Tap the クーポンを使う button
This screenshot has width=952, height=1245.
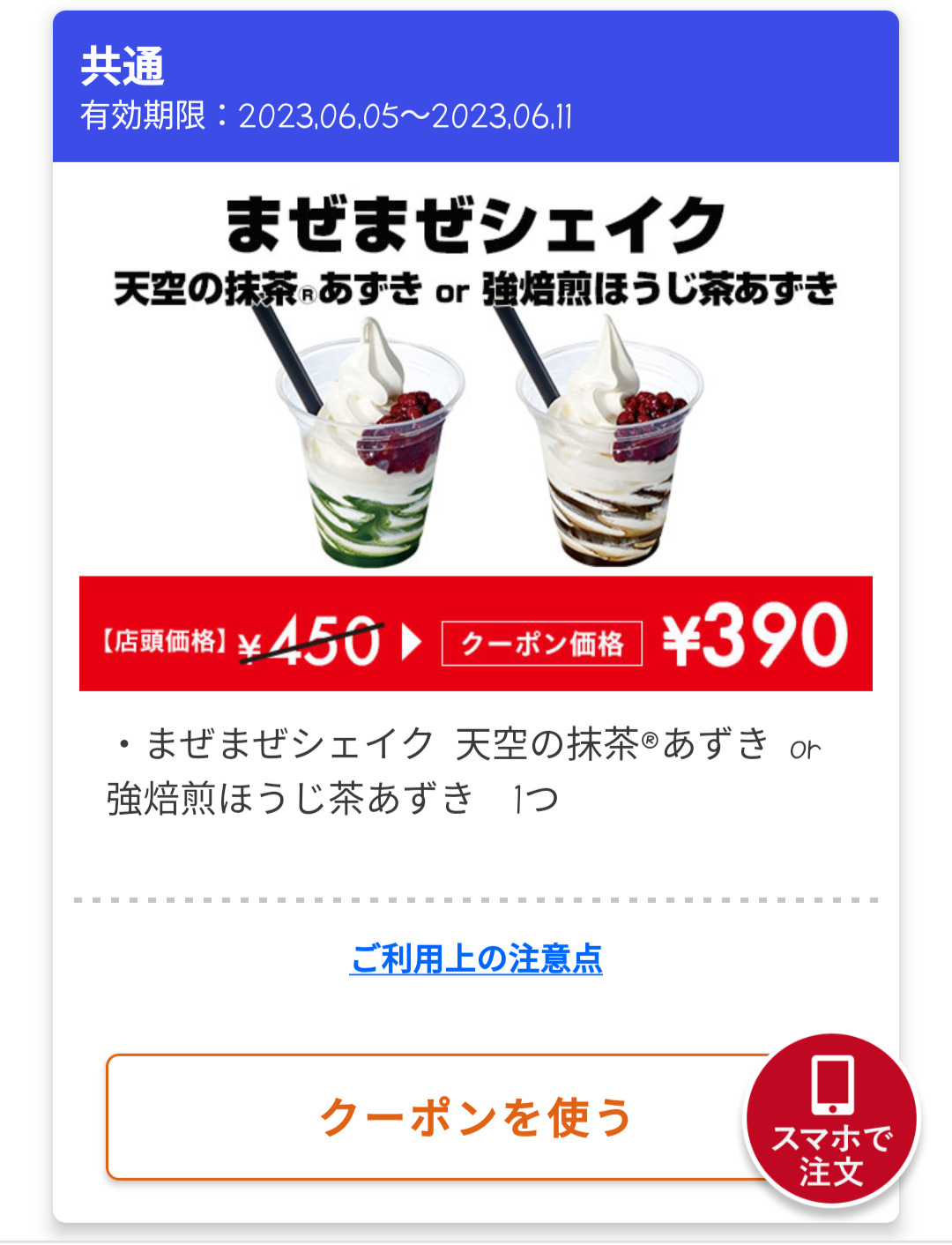pyautogui.click(x=432, y=1117)
